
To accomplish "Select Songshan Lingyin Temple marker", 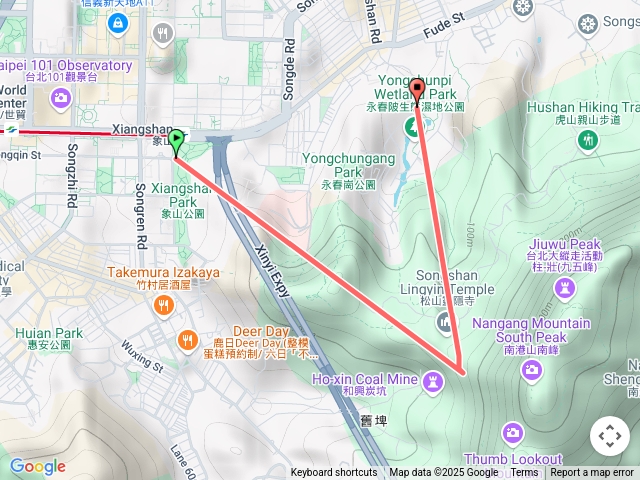I will (444, 321).
